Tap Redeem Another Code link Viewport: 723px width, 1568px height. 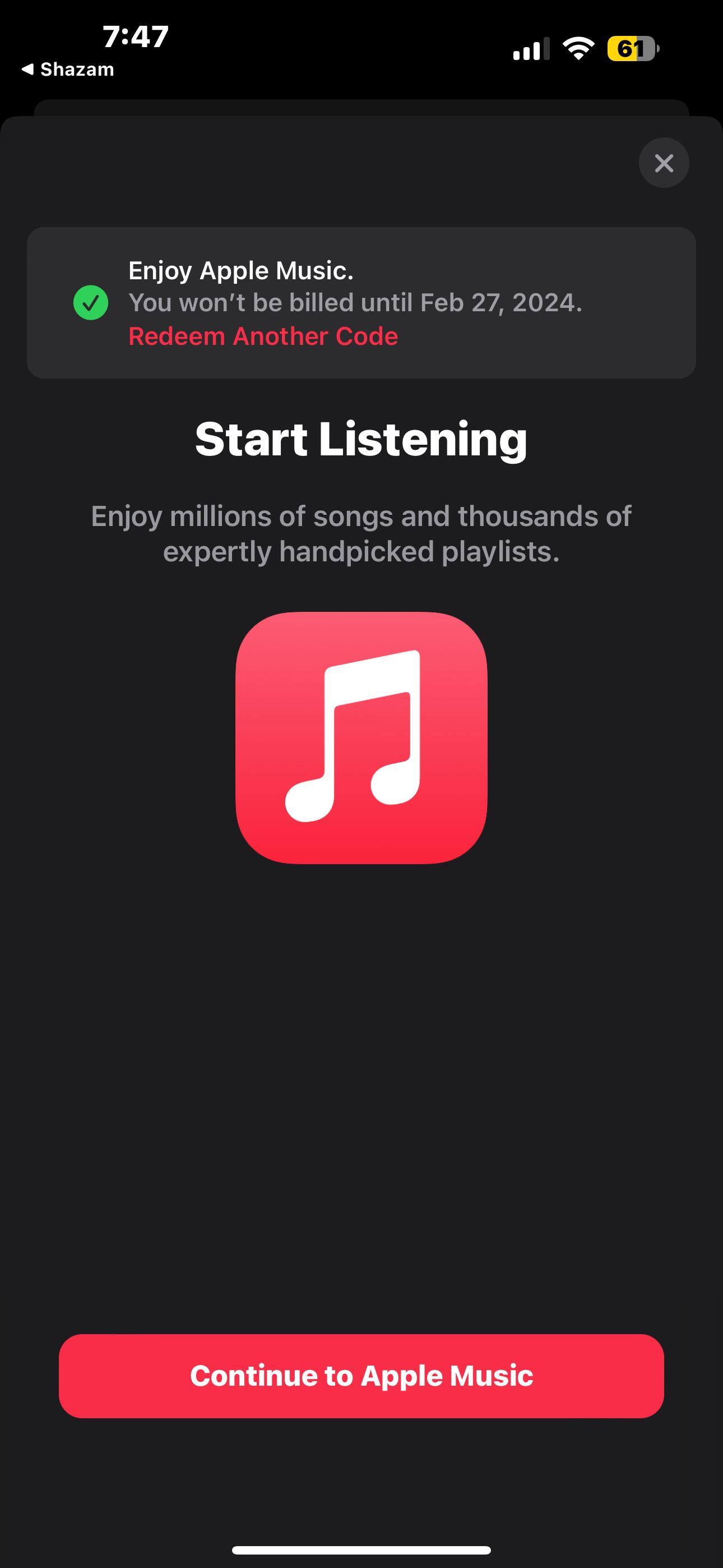263,336
